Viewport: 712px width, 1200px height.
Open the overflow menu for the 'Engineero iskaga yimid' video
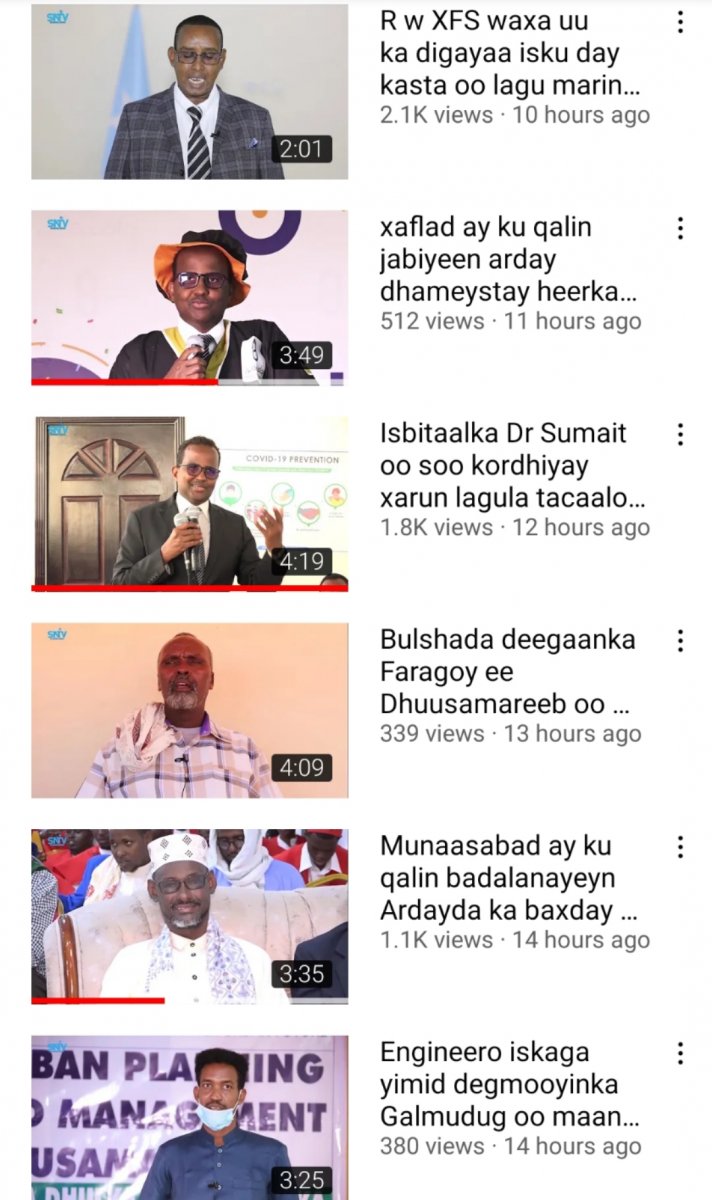680,1053
